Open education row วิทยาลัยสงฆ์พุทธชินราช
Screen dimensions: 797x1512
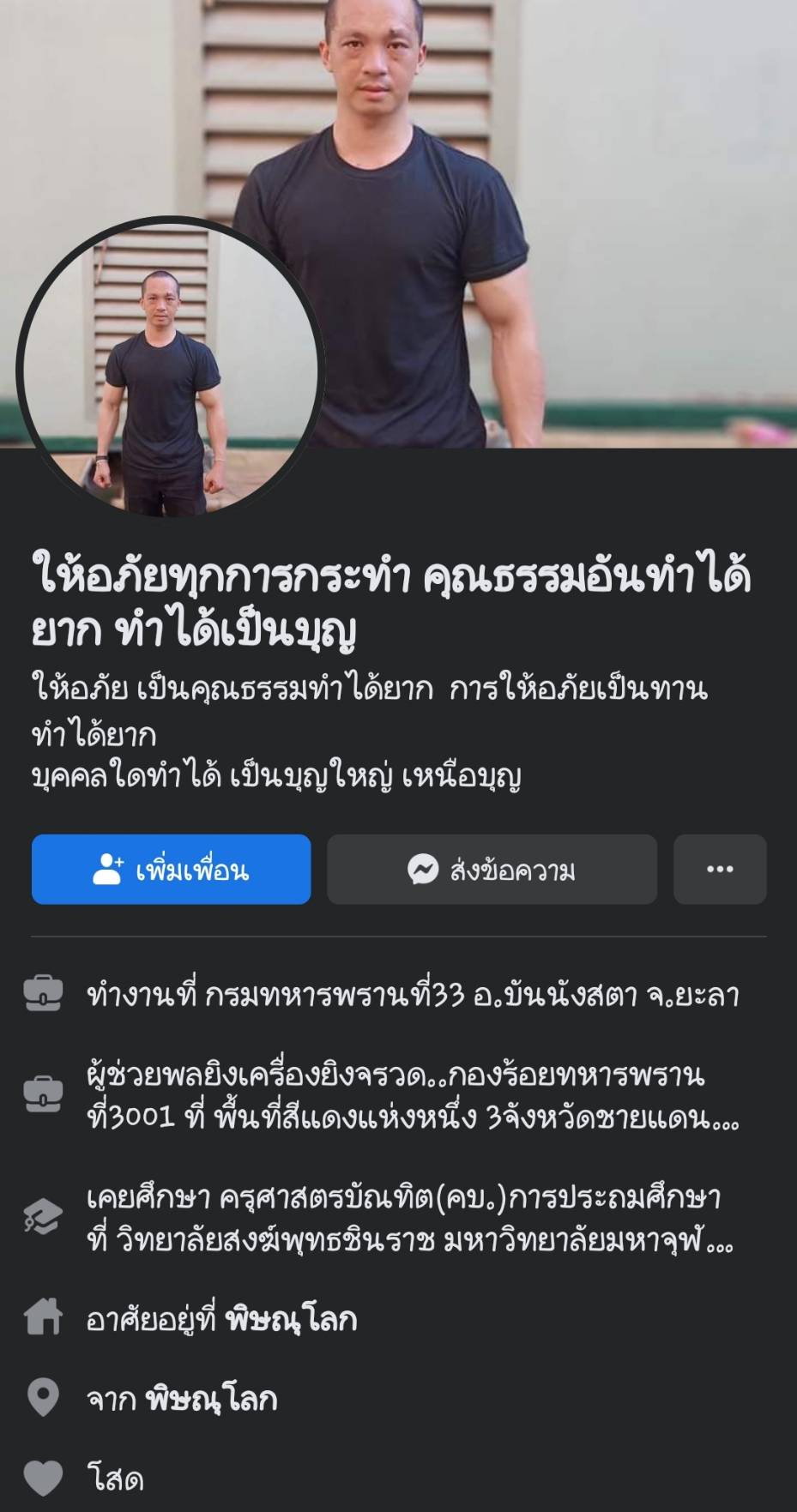pos(410,1219)
